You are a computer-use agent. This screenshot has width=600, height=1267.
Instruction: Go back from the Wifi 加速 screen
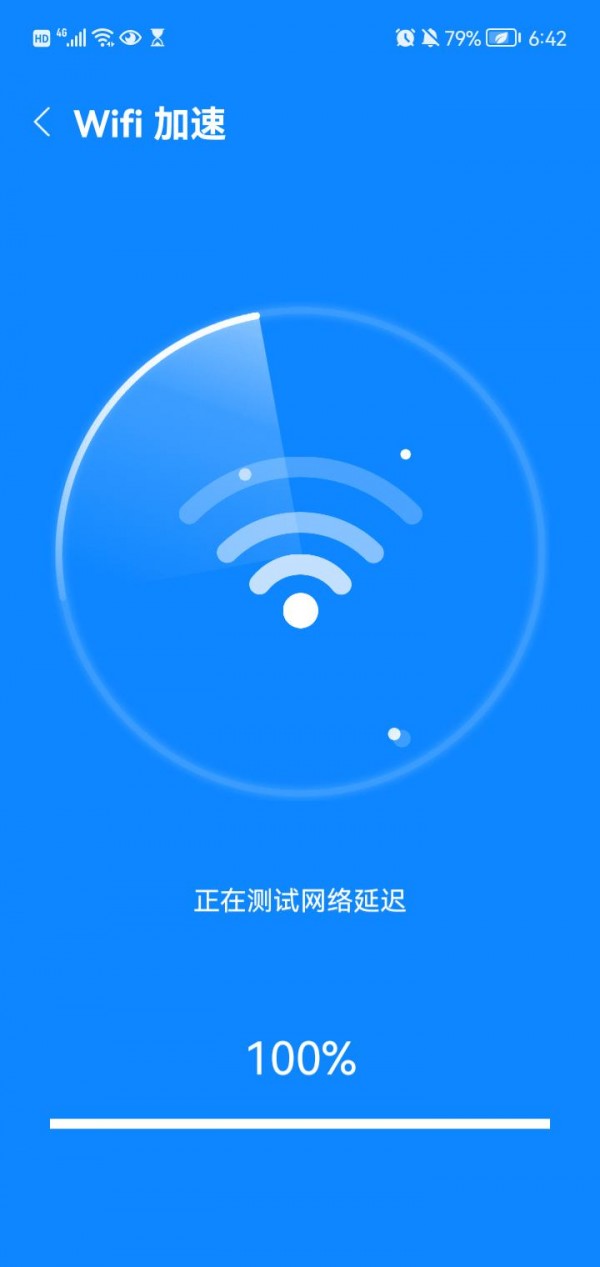point(42,123)
